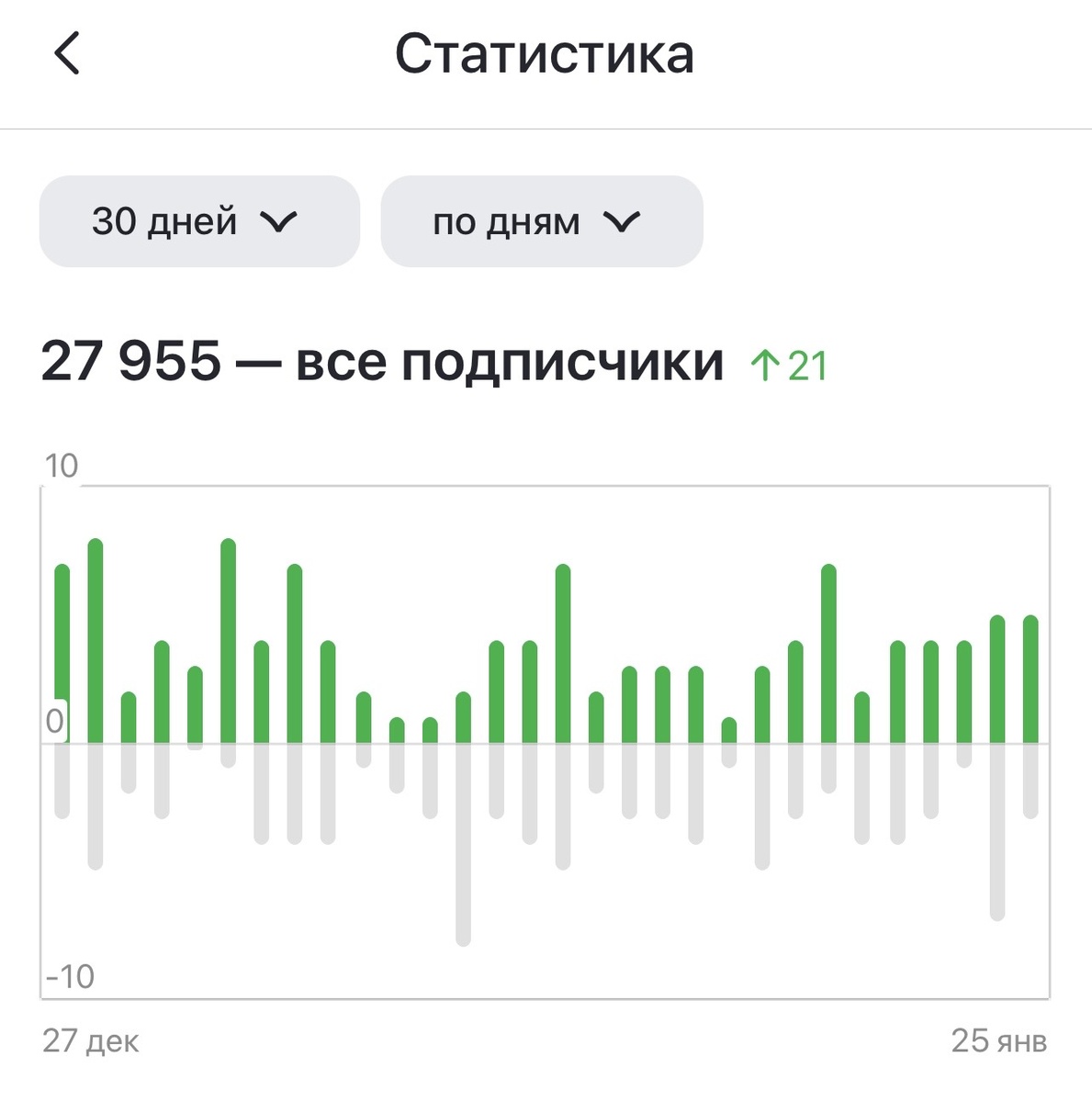Click the chevron inside the 30 дней filter
This screenshot has width=1092, height=1102.
click(x=281, y=221)
